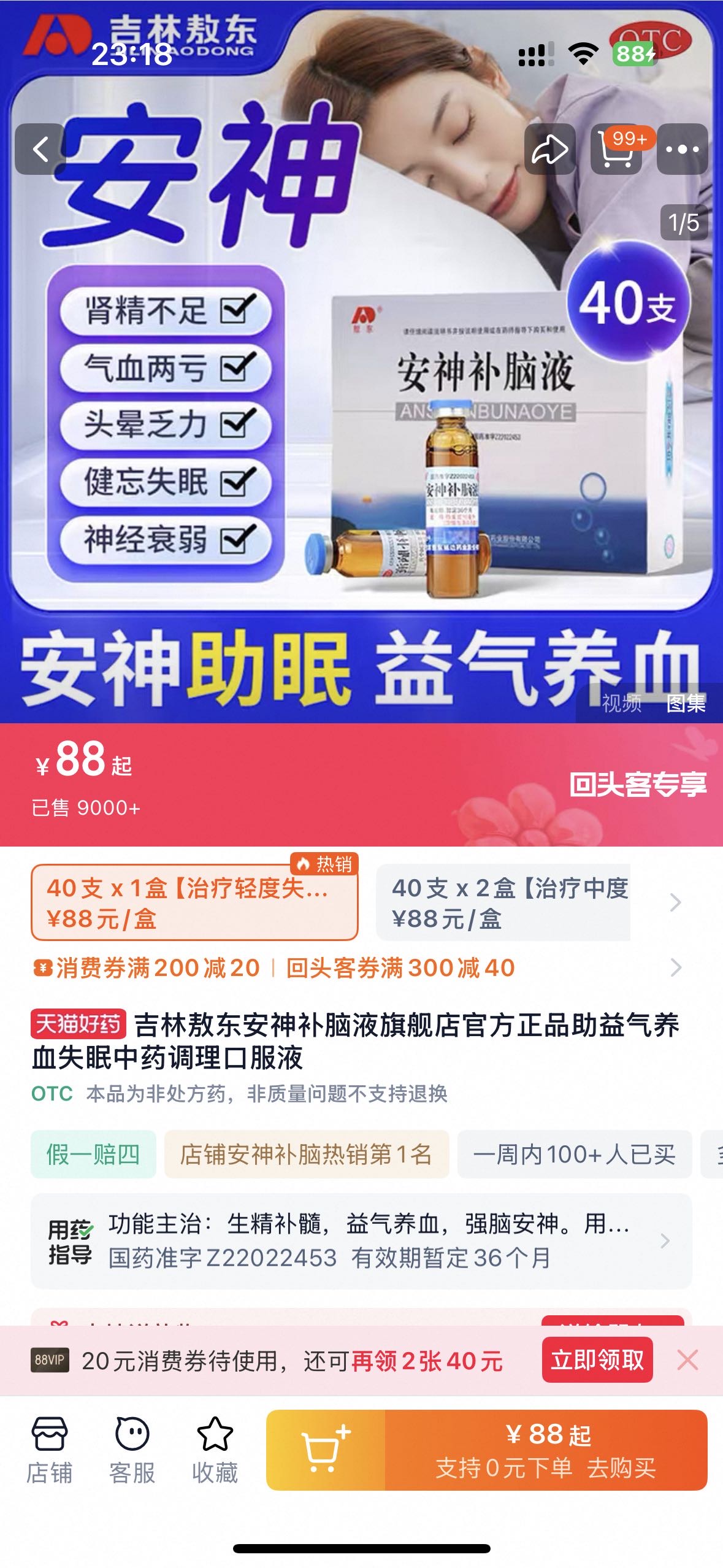Screen dimensions: 723x1568
Task: Add the product to 收藏 favorites
Action: 215,1449
